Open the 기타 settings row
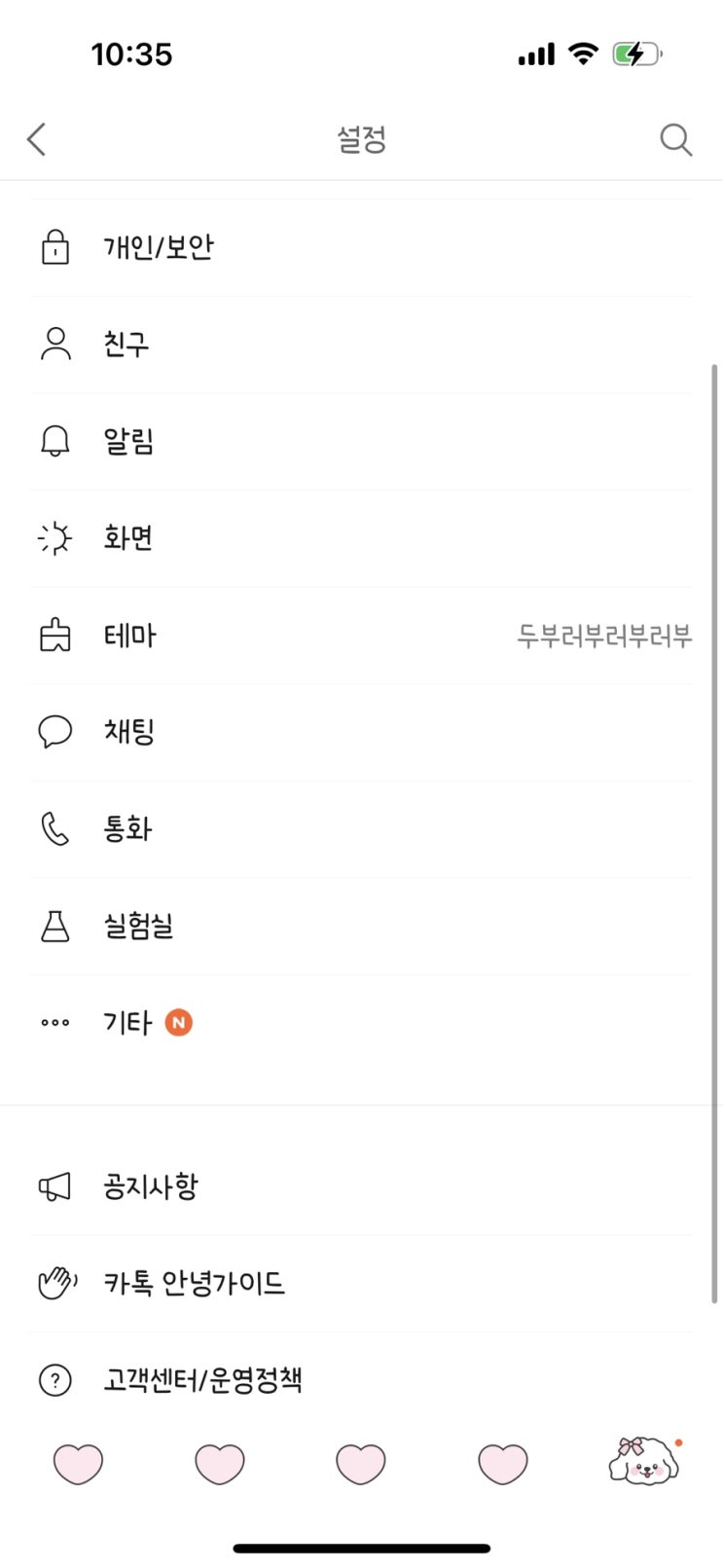 (x=128, y=1023)
